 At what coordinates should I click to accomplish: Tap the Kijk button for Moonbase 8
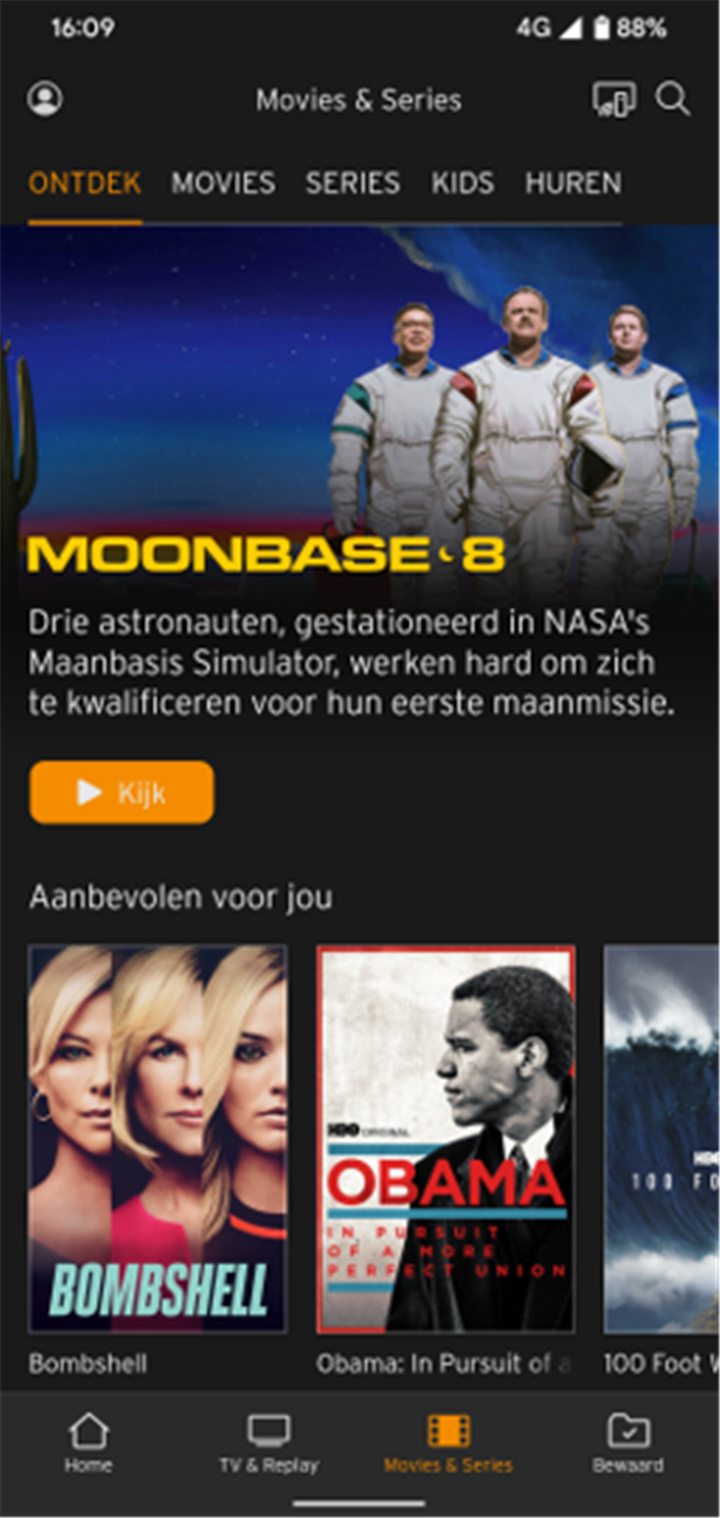pyautogui.click(x=122, y=792)
